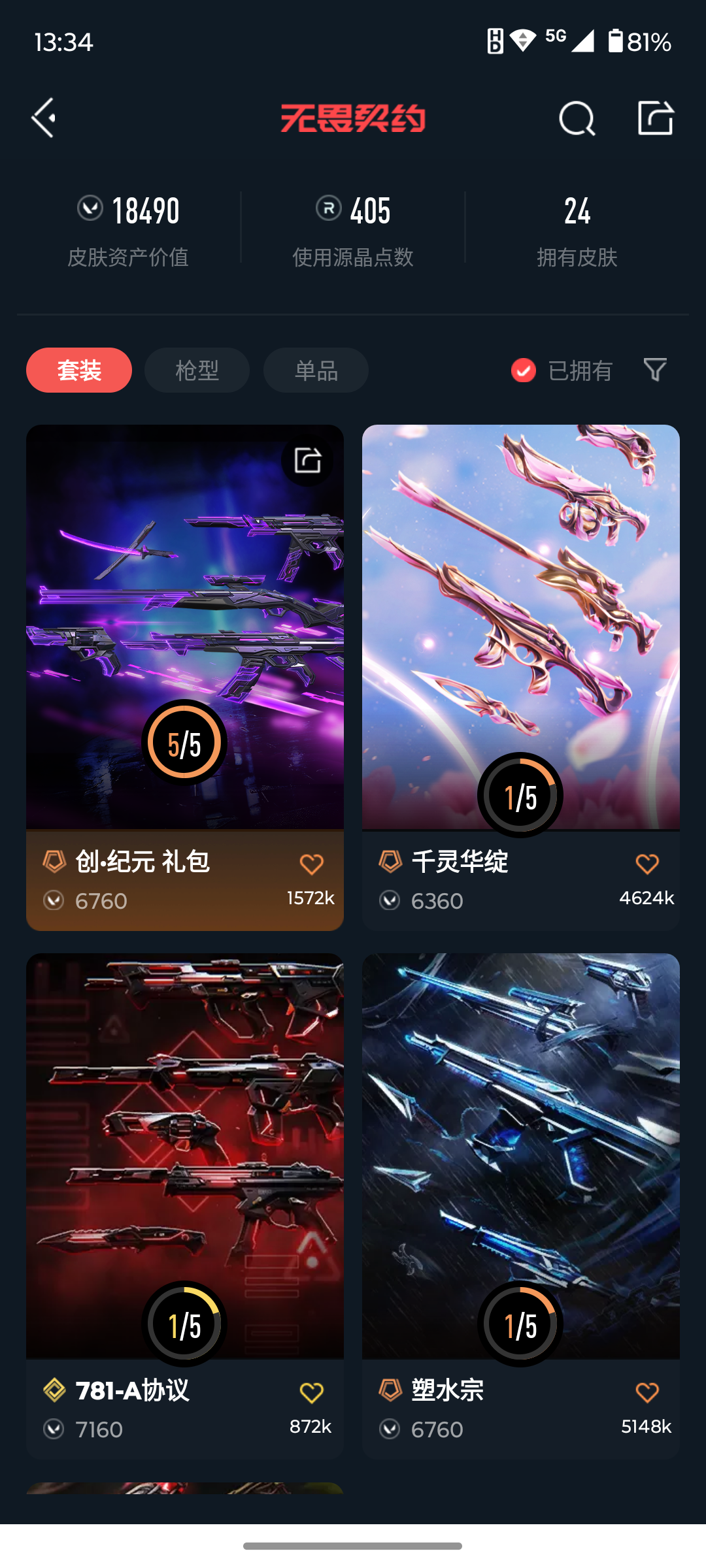The width and height of the screenshot is (706, 1568).
Task: Like the 千灵华绽 bundle
Action: point(647,864)
